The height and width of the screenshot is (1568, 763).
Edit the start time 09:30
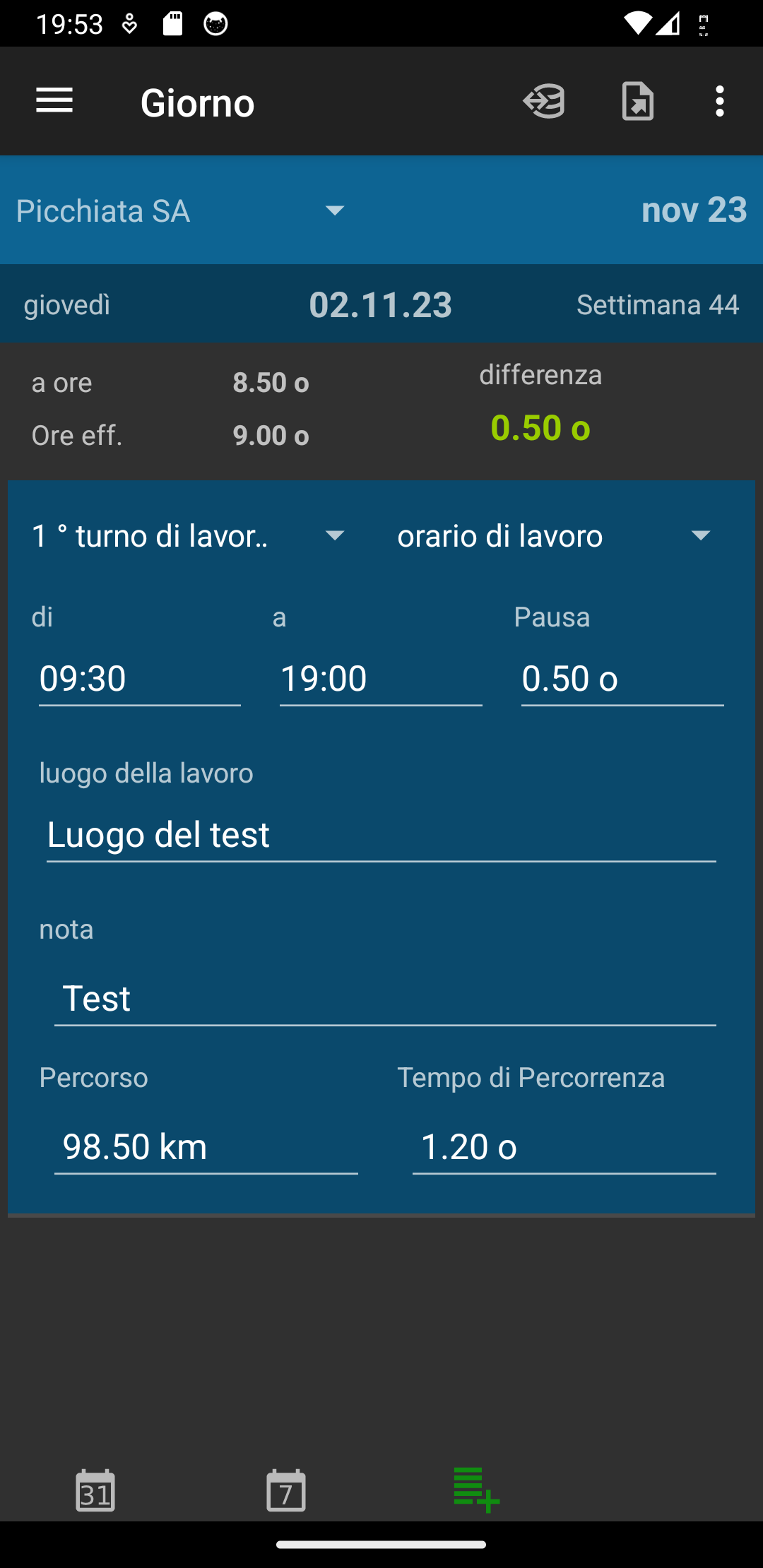click(140, 679)
